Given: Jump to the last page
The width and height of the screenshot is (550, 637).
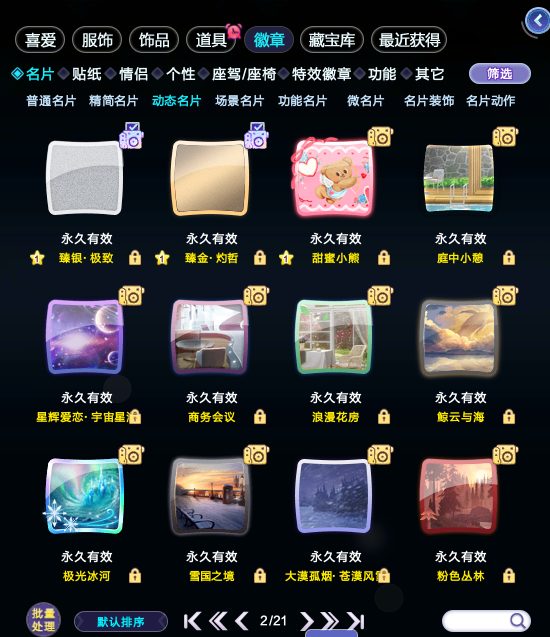Looking at the screenshot, I should point(355,621).
